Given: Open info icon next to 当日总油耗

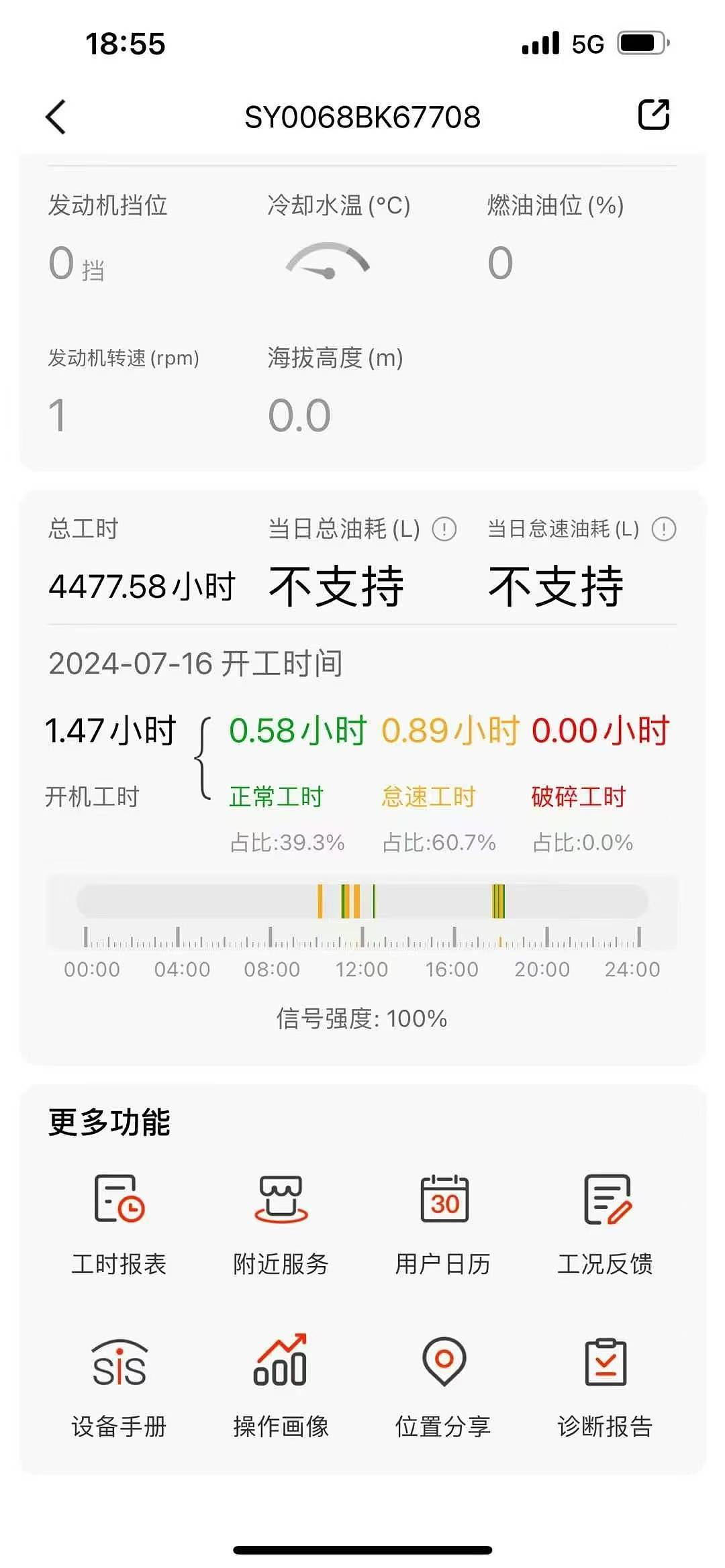Looking at the screenshot, I should coord(444,529).
